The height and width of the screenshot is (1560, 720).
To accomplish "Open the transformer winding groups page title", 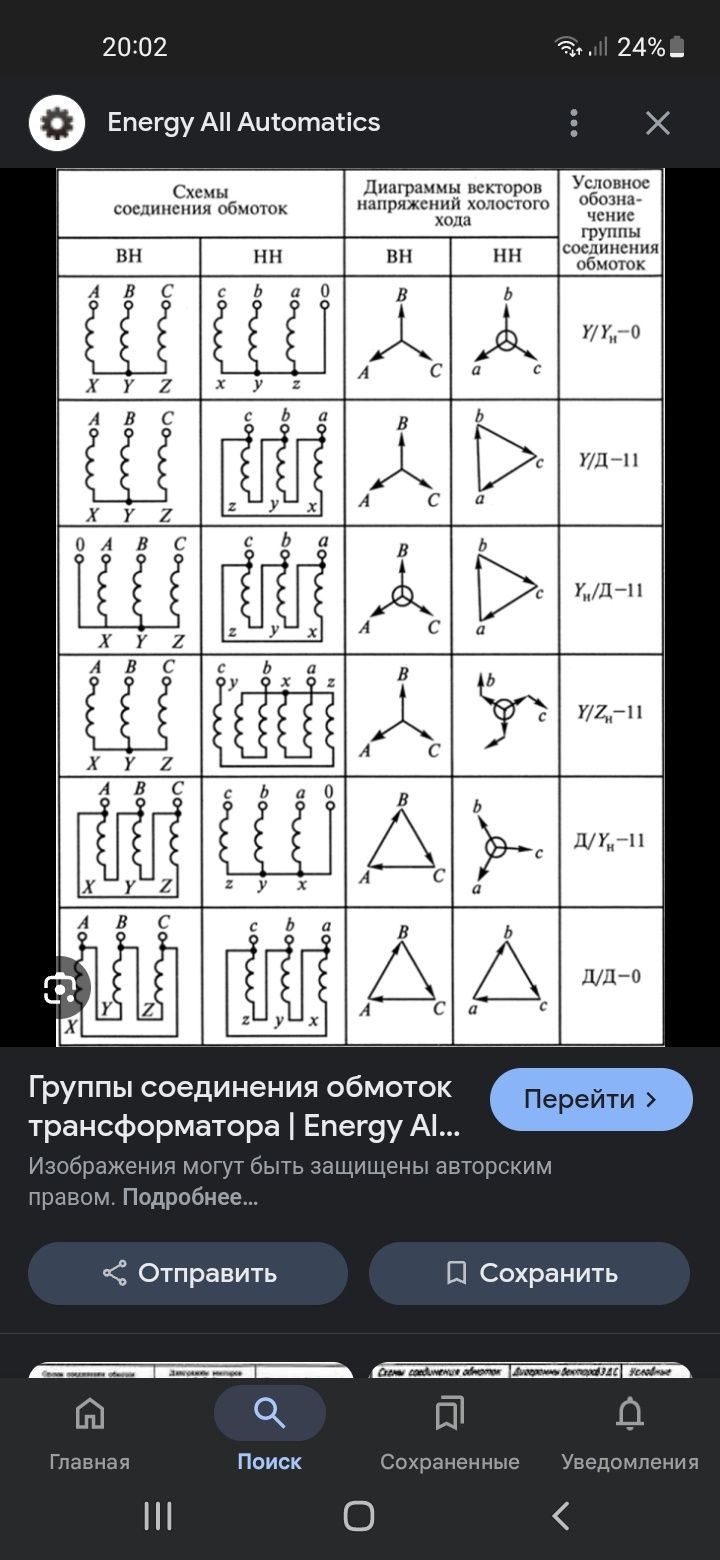I will tap(243, 1107).
